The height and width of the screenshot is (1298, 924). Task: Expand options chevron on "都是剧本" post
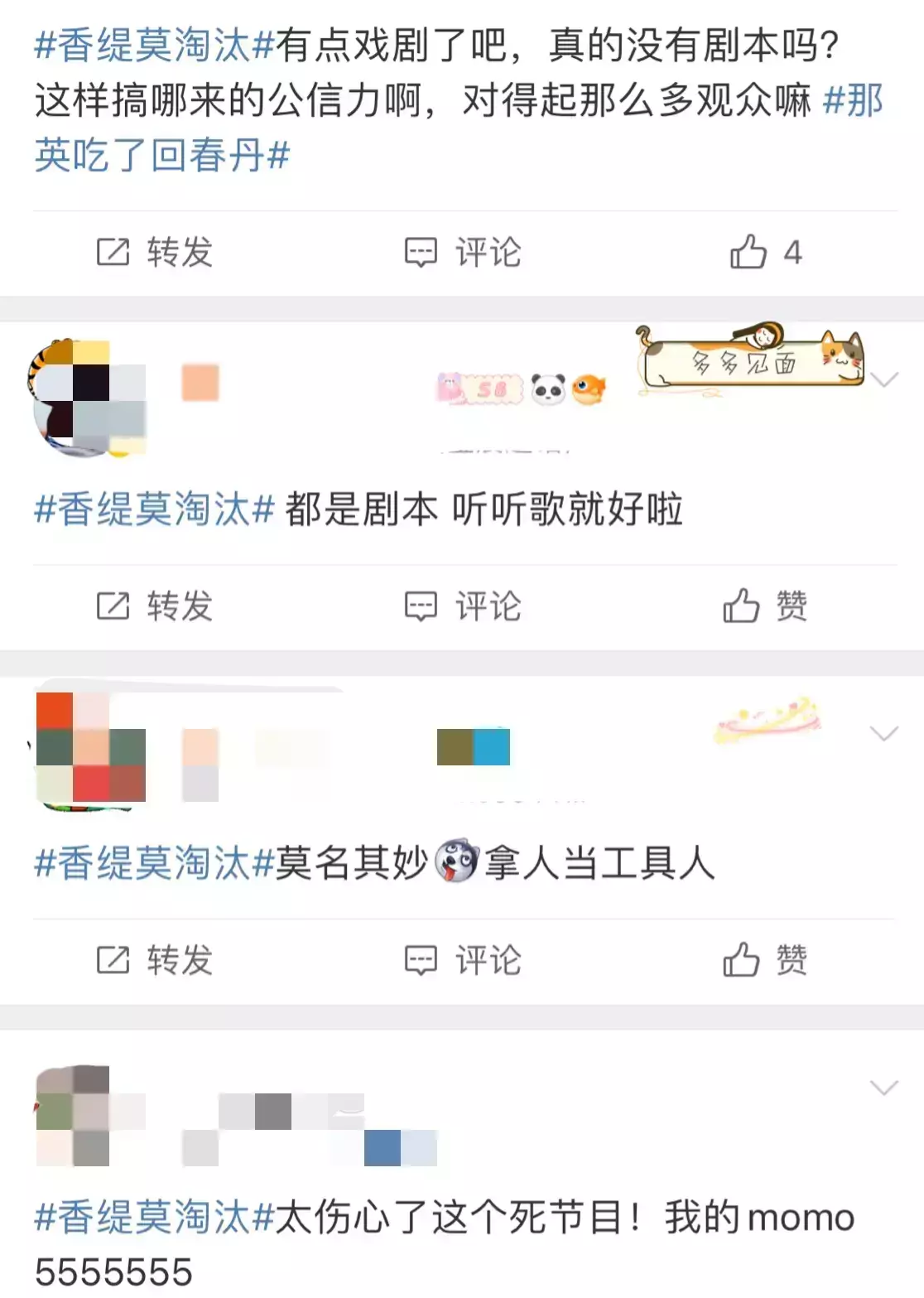click(884, 380)
